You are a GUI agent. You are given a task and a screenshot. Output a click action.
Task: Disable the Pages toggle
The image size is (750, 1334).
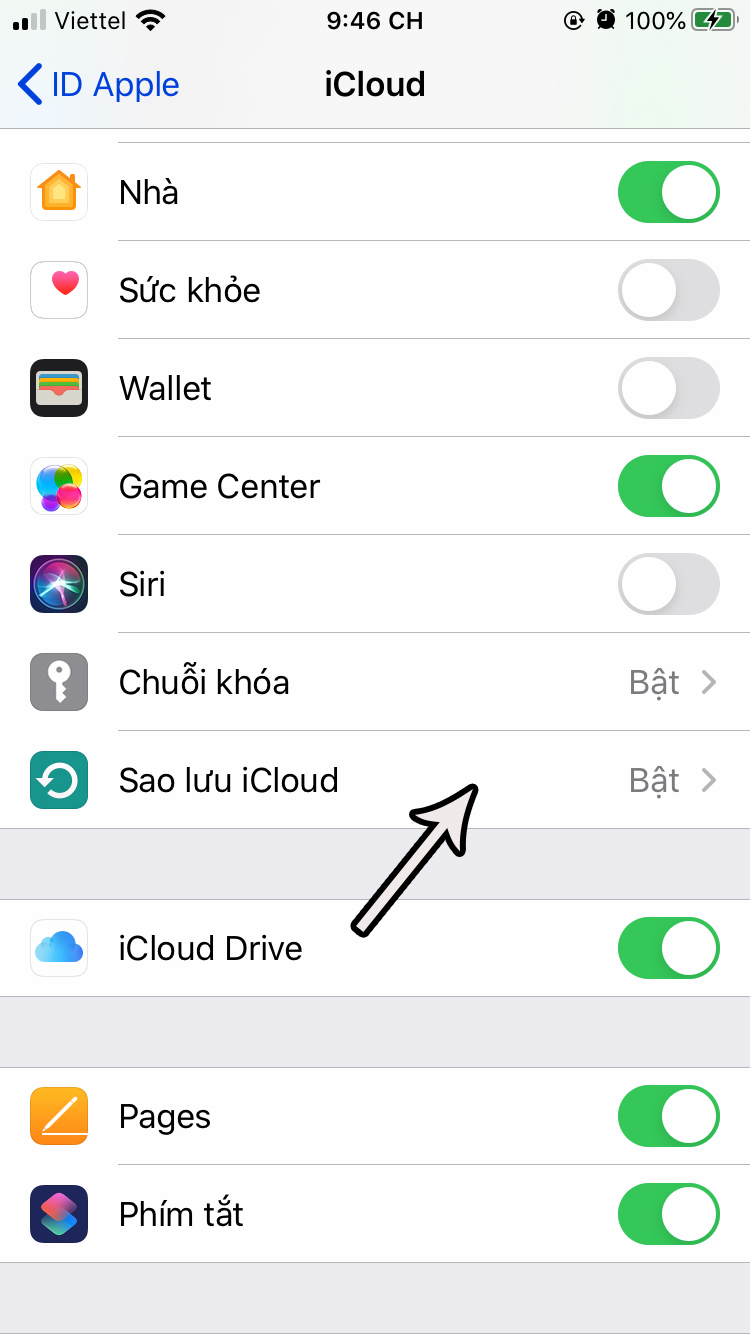click(668, 1116)
